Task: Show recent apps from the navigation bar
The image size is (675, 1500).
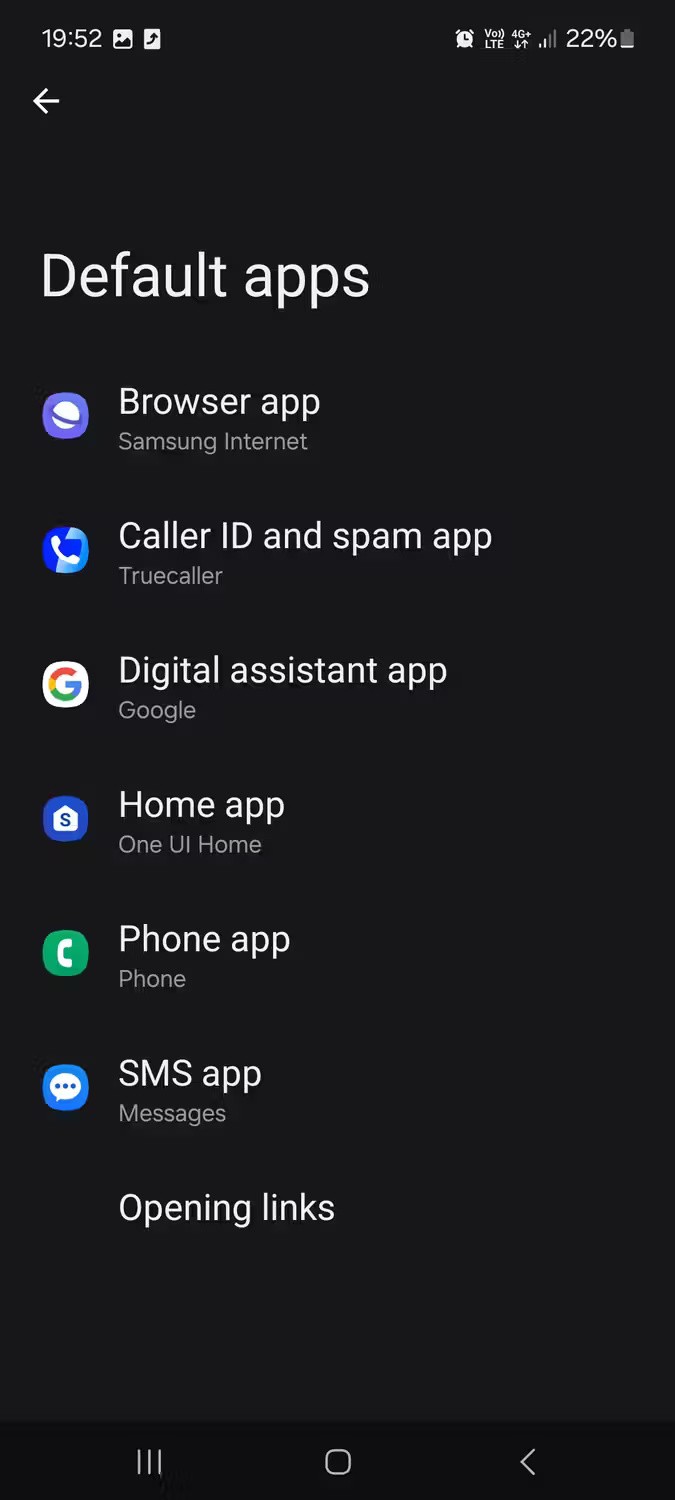Action: tap(149, 1462)
